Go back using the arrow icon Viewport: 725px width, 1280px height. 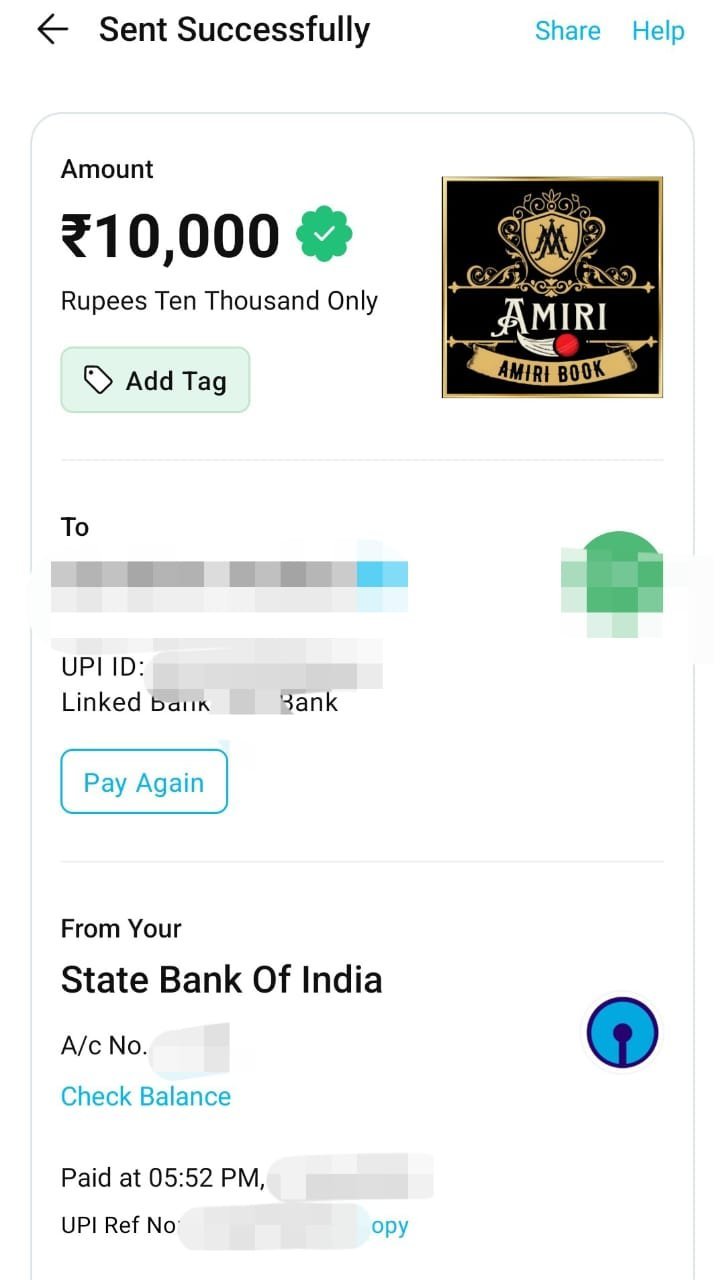tap(52, 30)
